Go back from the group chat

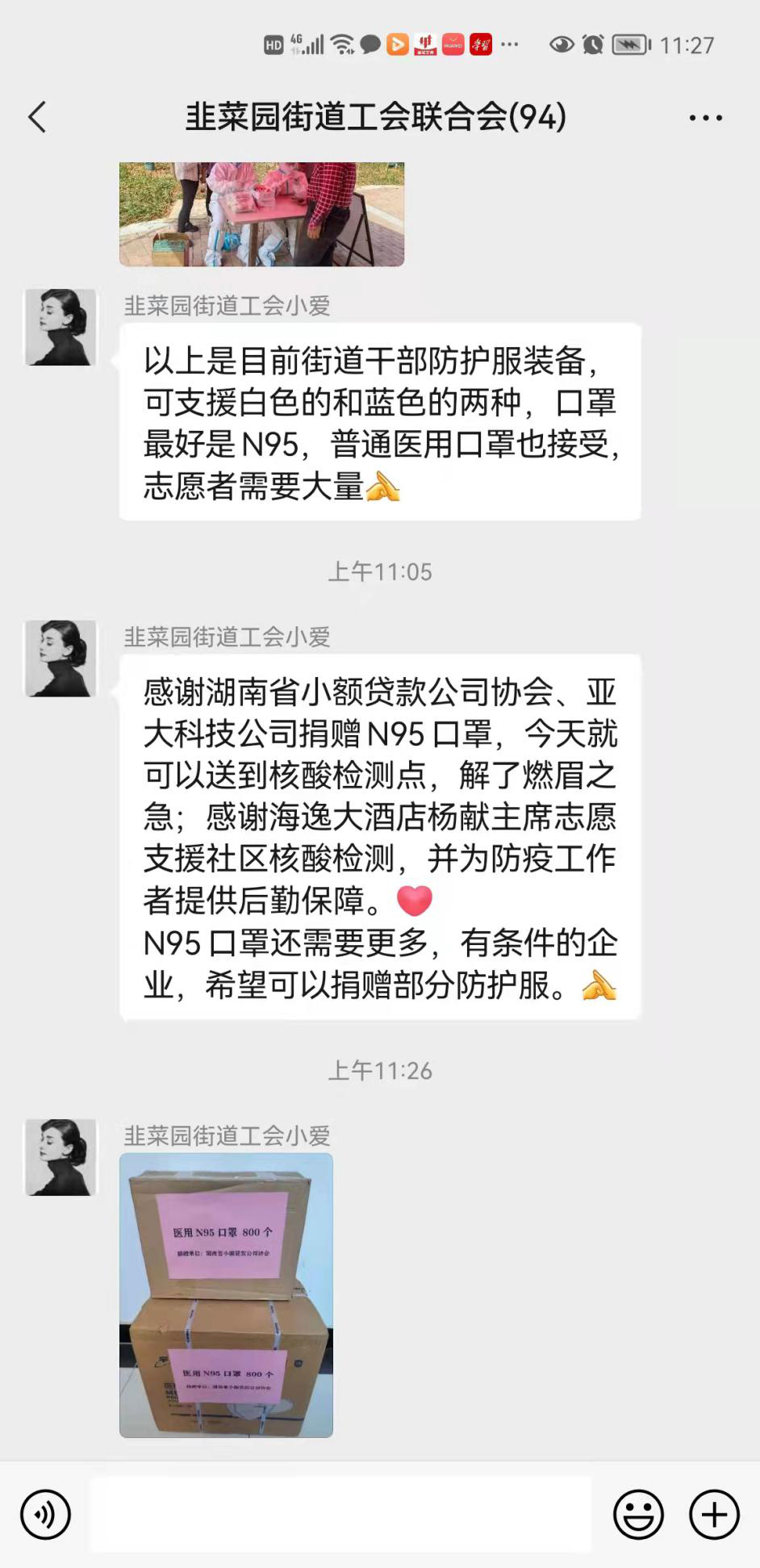[x=38, y=117]
